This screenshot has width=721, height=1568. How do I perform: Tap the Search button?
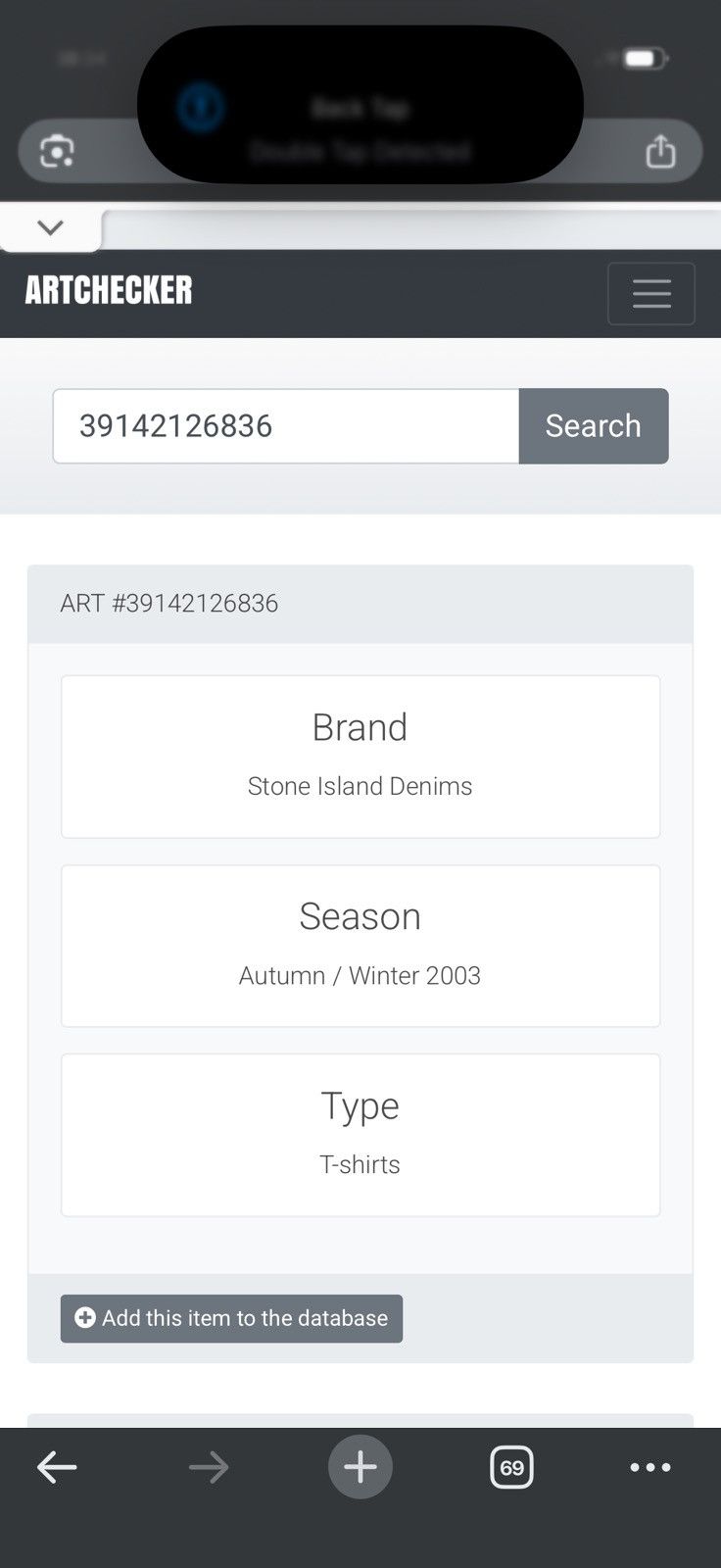pos(594,426)
